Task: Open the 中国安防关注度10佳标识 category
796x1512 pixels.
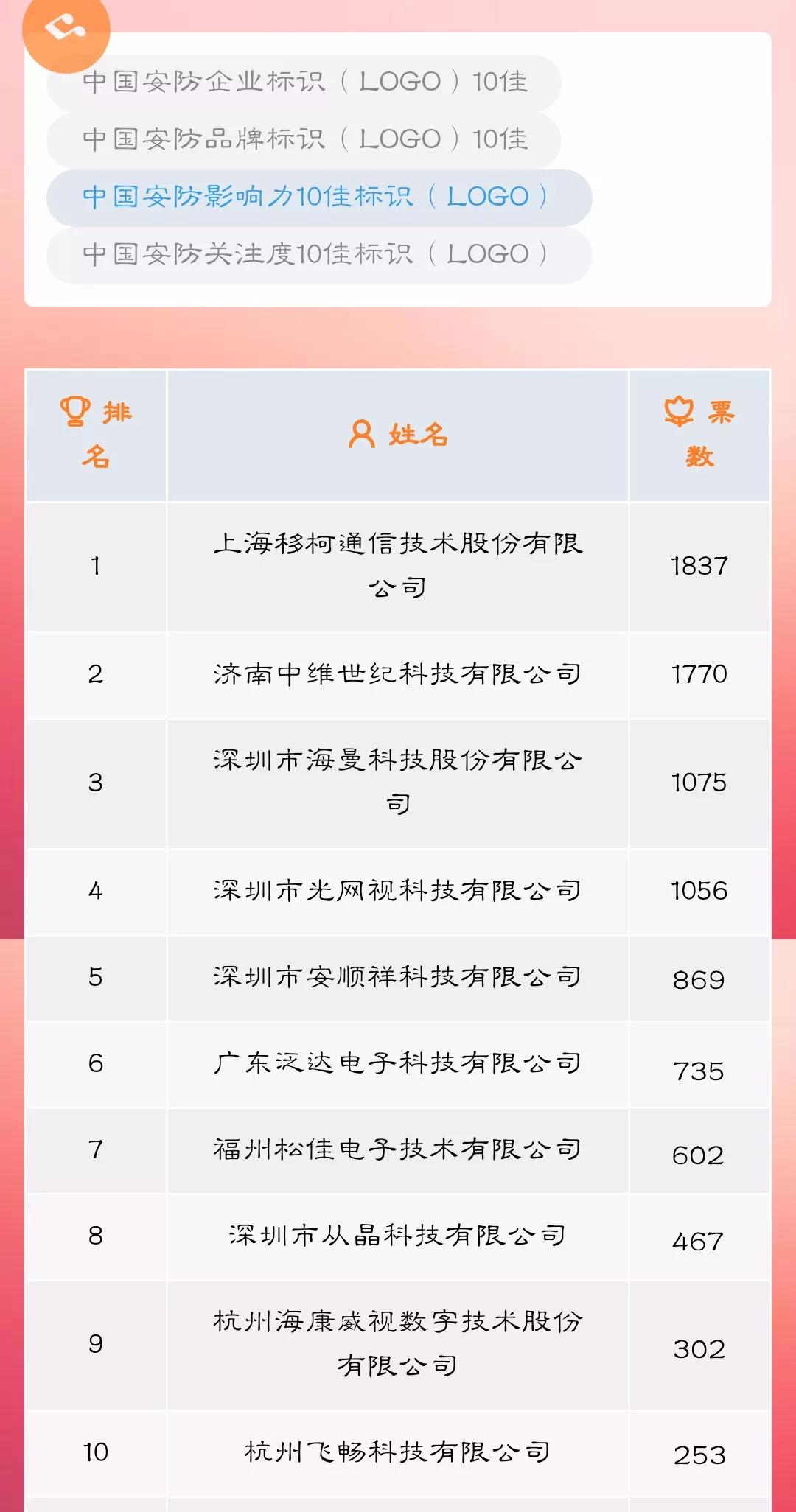Action: 317,253
